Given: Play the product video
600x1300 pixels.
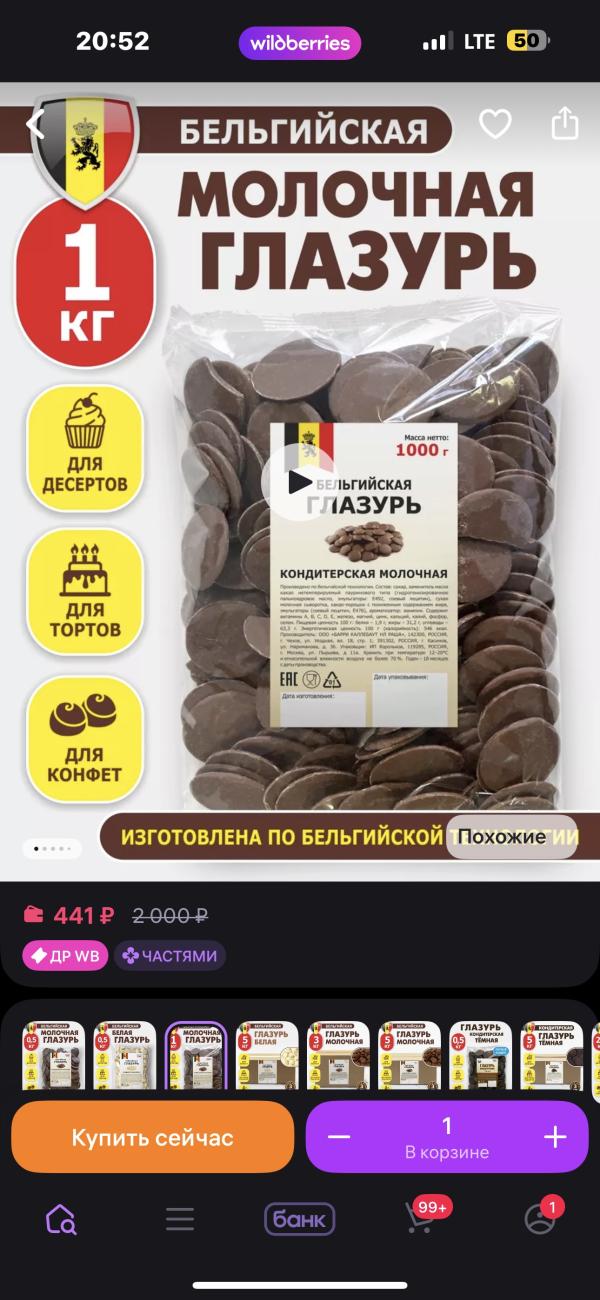Looking at the screenshot, I should point(299,482).
